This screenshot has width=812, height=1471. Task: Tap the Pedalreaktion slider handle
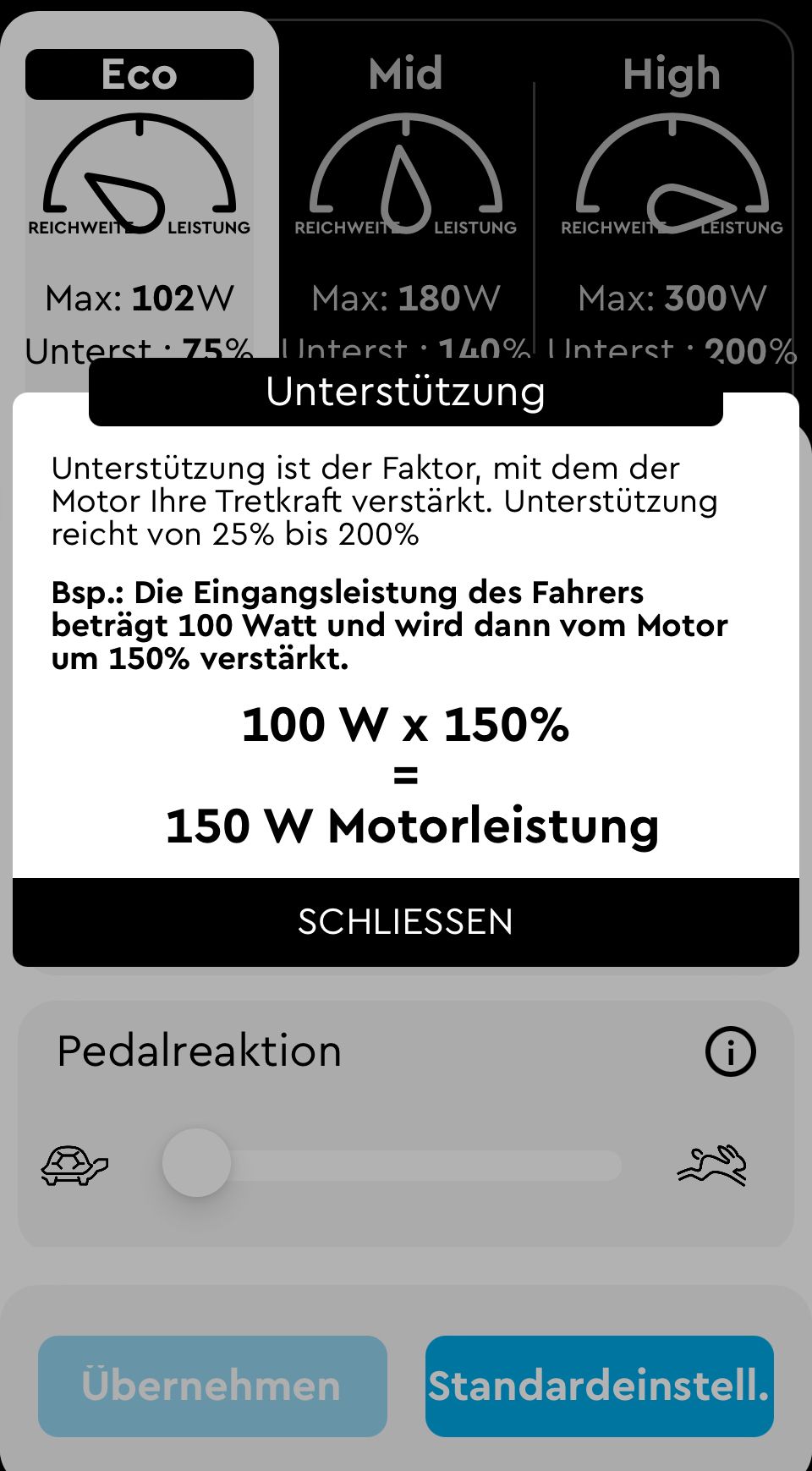[x=196, y=1163]
